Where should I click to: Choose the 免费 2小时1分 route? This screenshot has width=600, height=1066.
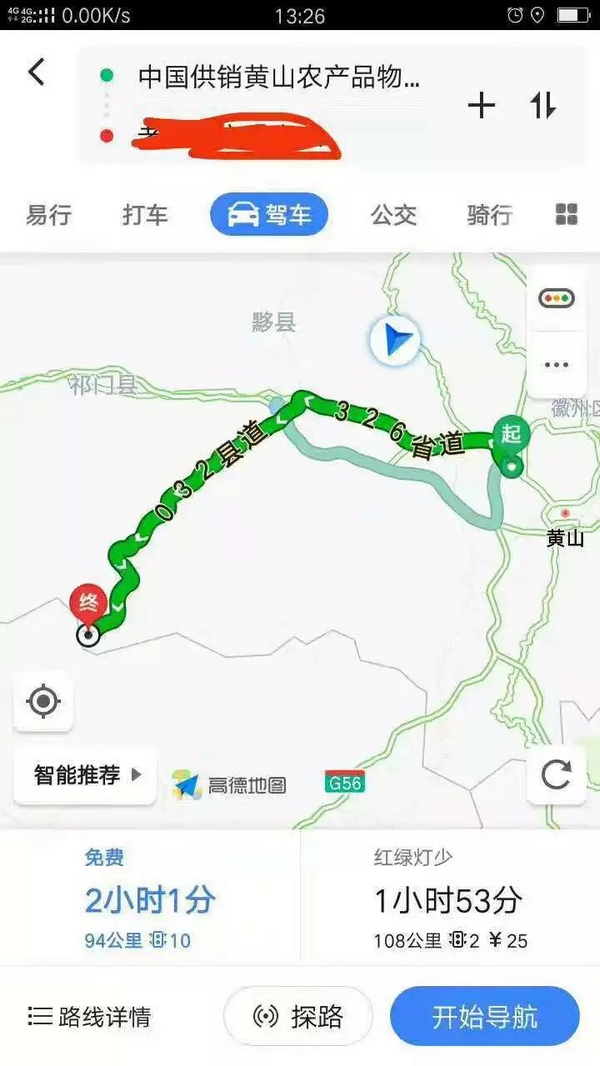pyautogui.click(x=150, y=898)
